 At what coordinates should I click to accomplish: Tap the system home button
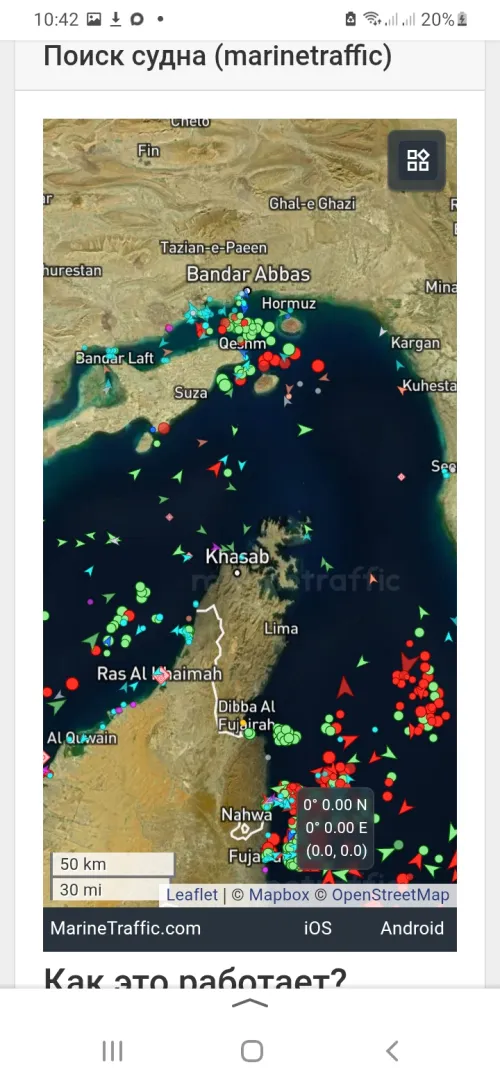coord(251,1051)
